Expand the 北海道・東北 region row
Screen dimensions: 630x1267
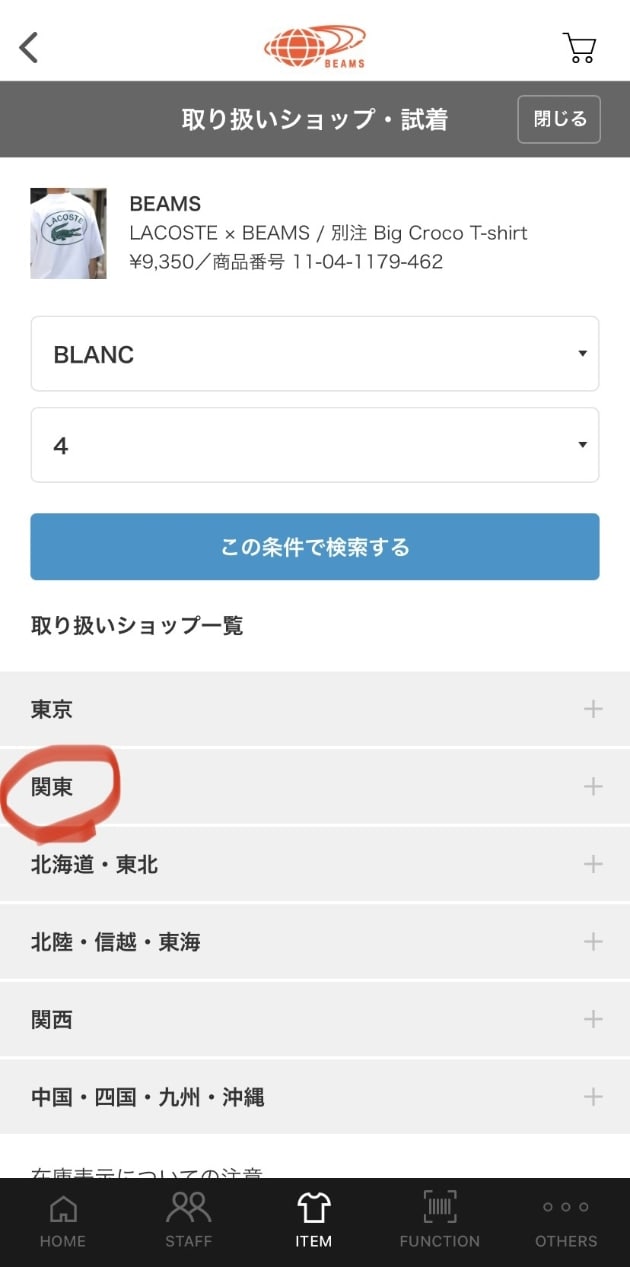(x=315, y=864)
